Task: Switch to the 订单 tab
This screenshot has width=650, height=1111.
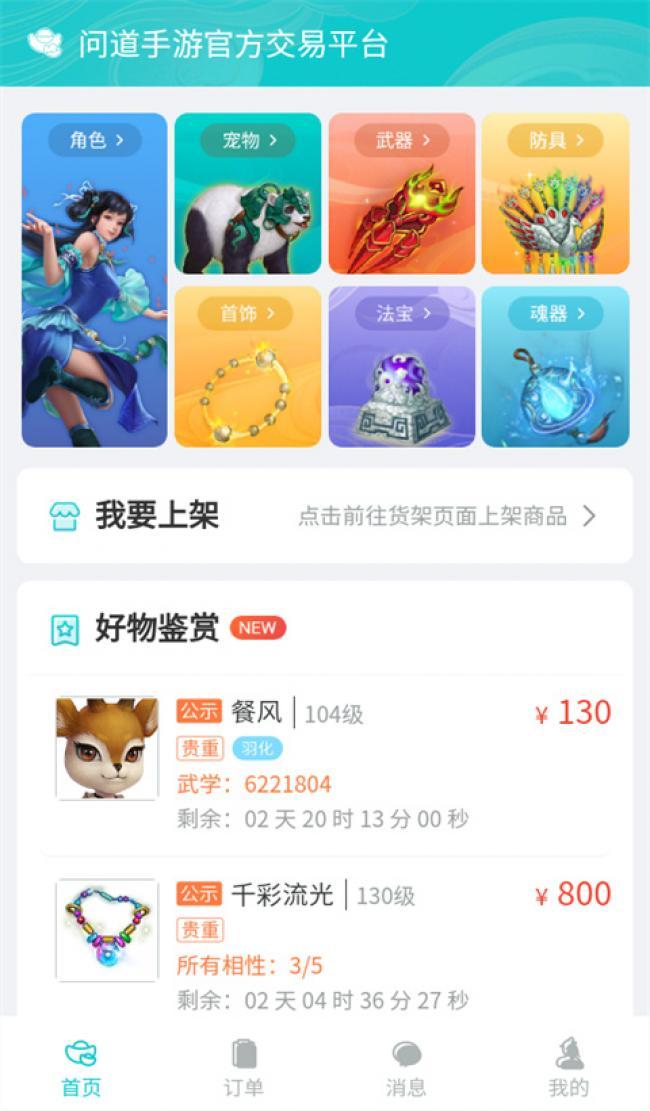Action: tap(243, 1068)
